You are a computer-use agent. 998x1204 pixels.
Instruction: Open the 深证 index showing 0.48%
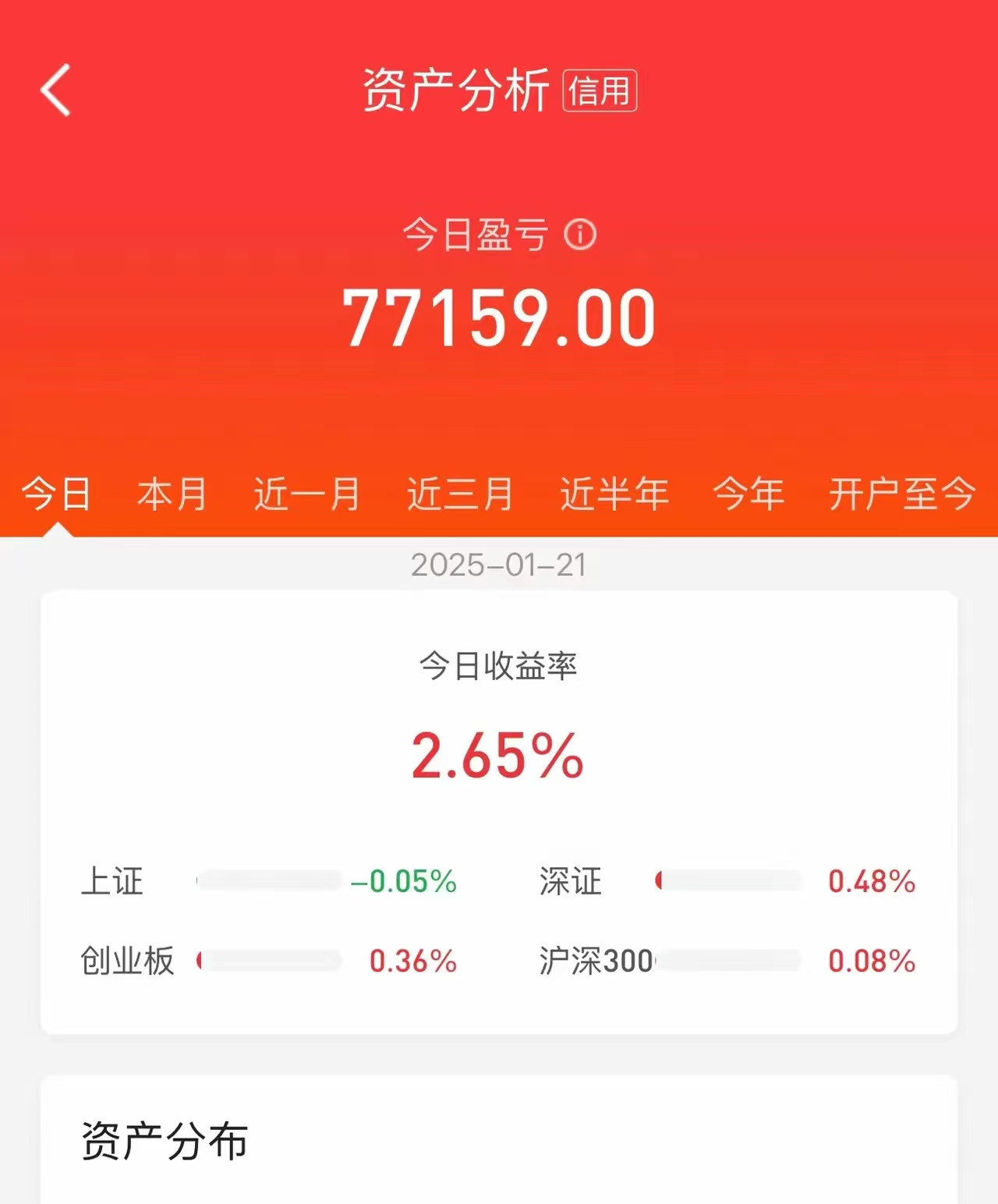pos(569,883)
